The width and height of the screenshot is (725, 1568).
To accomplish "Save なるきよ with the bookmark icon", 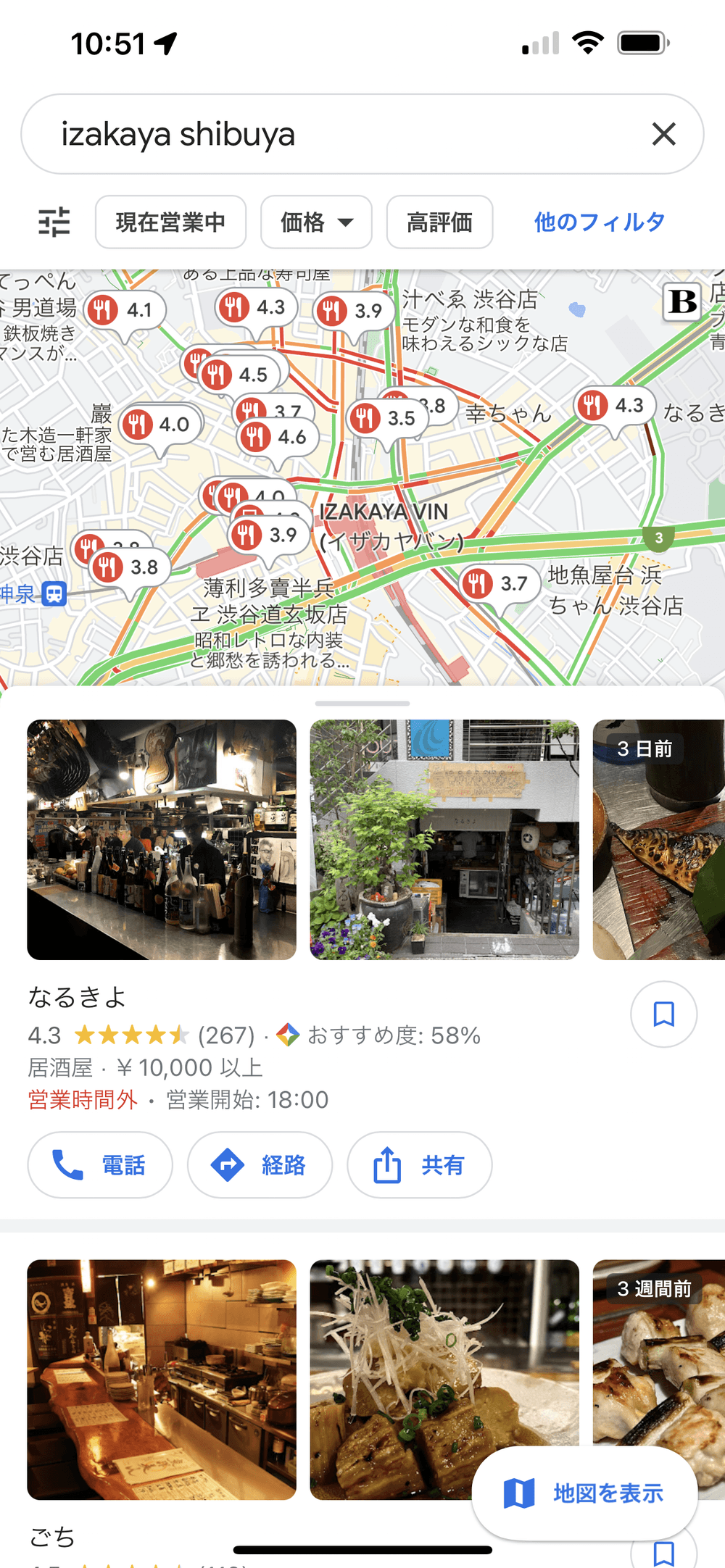I will click(663, 1014).
